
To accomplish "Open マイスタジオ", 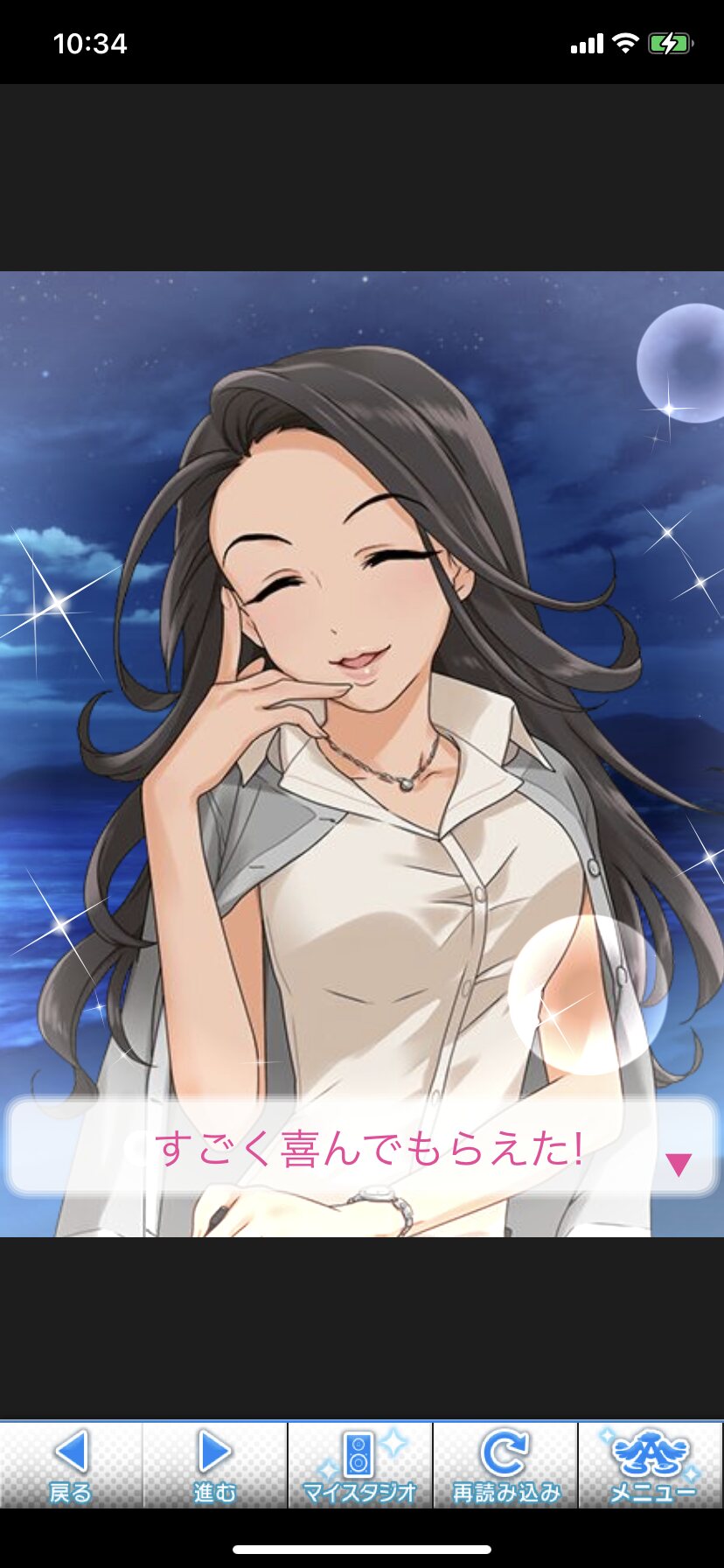I will pyautogui.click(x=360, y=1465).
